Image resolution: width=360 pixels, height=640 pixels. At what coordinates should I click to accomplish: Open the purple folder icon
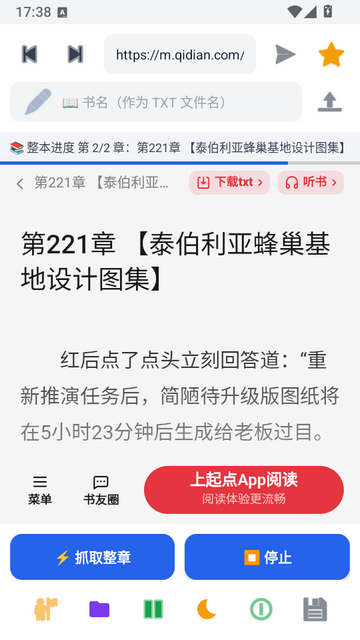pyautogui.click(x=99, y=609)
